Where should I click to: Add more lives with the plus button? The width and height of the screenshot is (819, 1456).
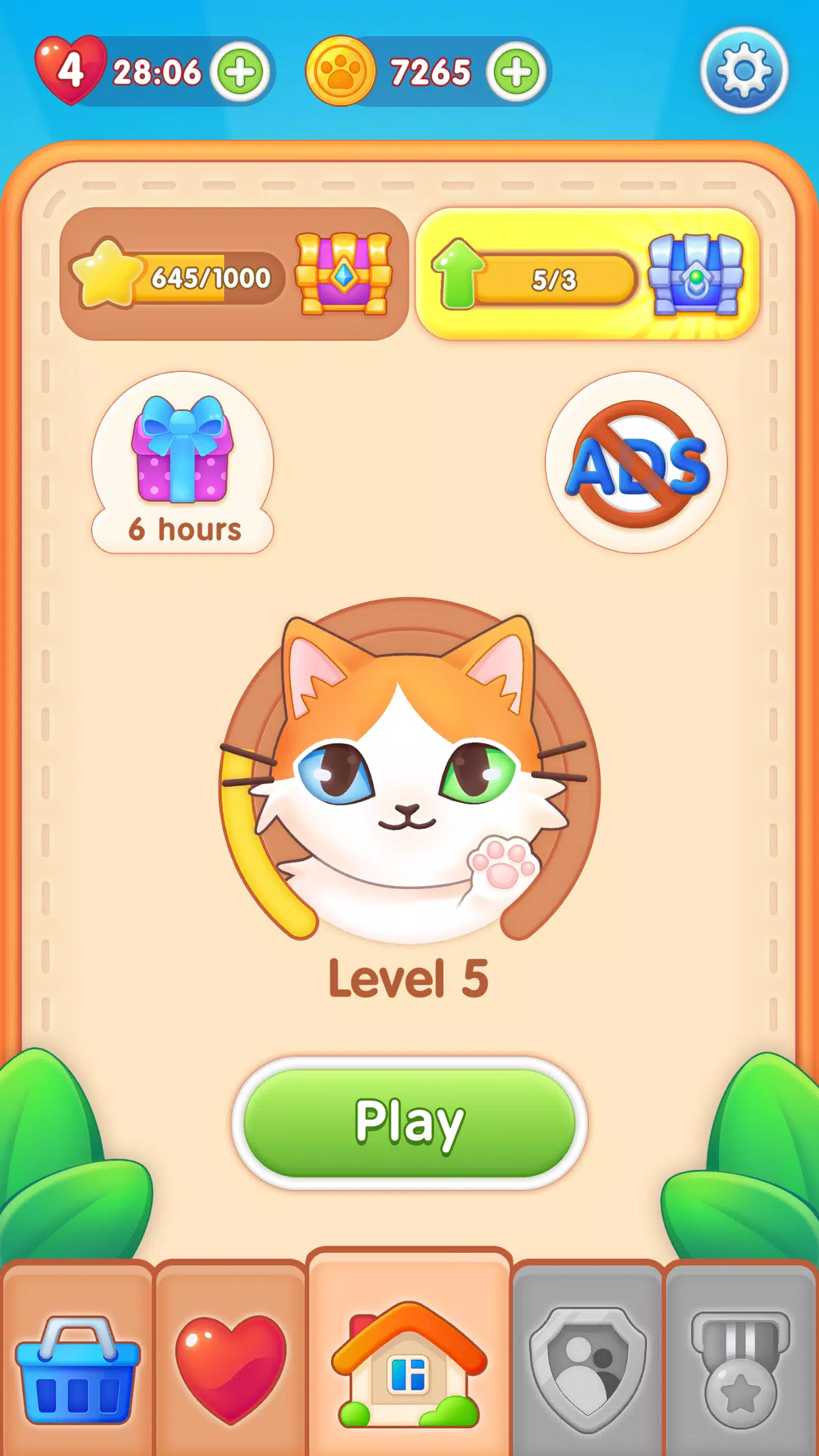pyautogui.click(x=241, y=71)
